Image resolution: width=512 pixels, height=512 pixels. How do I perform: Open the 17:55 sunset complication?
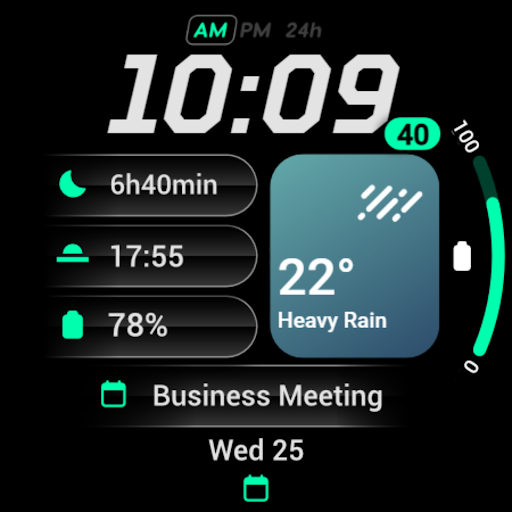150,256
